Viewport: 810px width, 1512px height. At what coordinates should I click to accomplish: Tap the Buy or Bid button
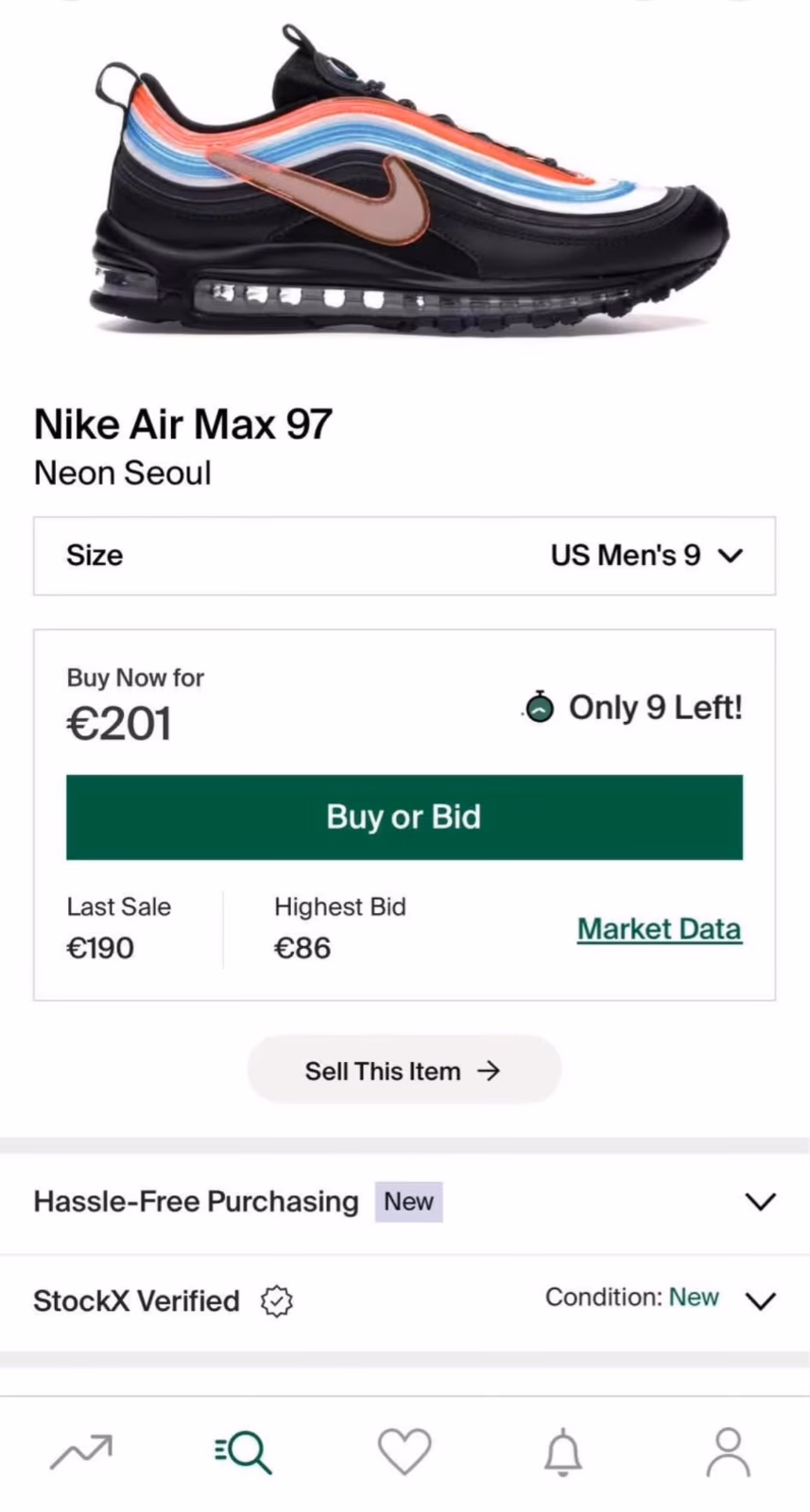coord(405,817)
